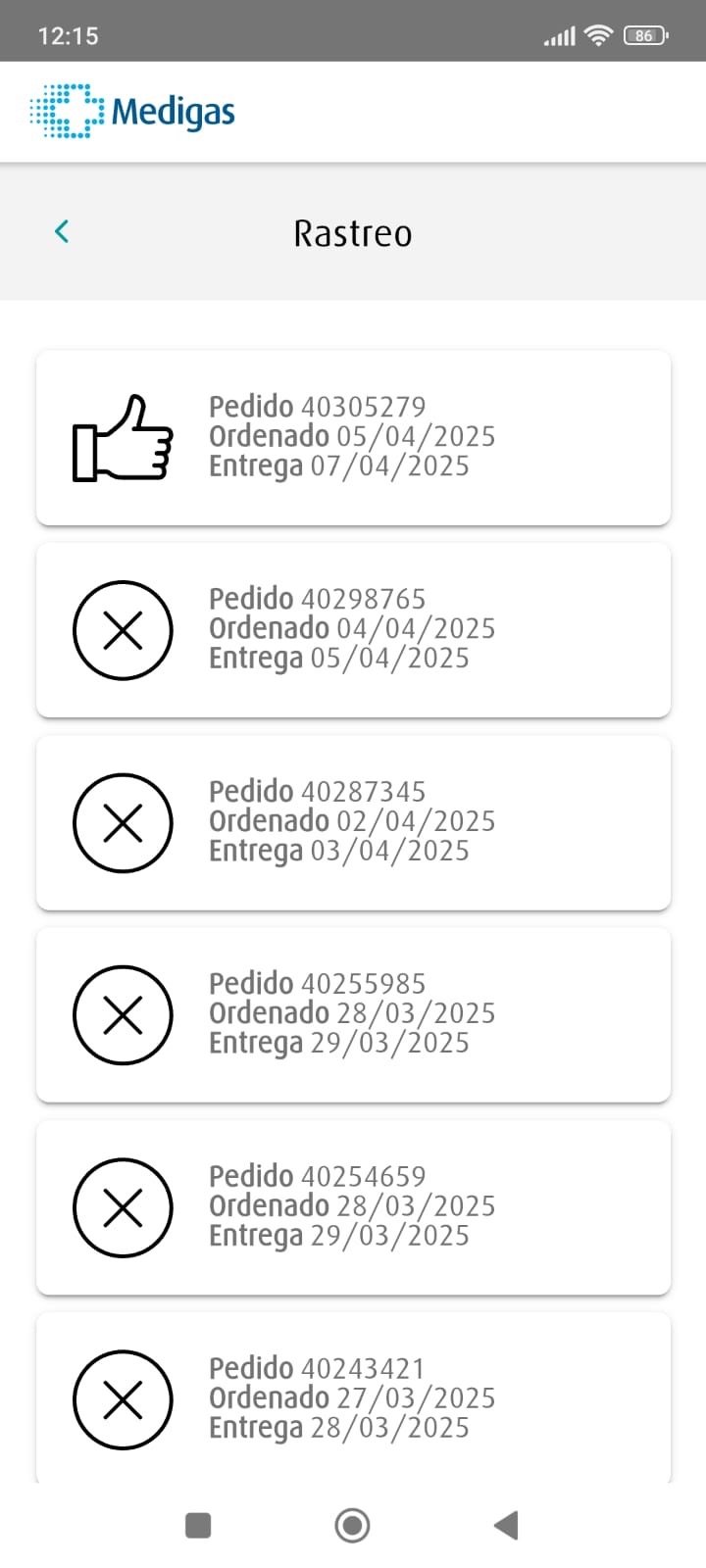
Task: Go back from the Rastreo screen
Action: [x=62, y=232]
